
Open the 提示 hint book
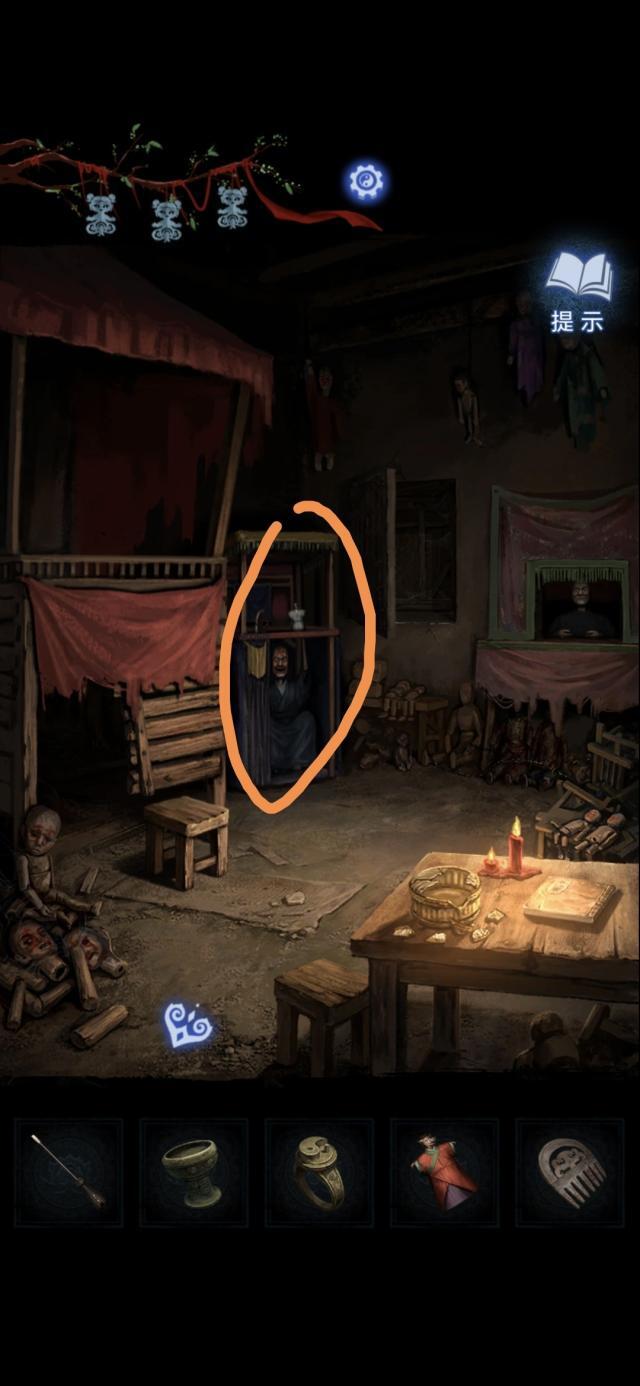[x=578, y=290]
